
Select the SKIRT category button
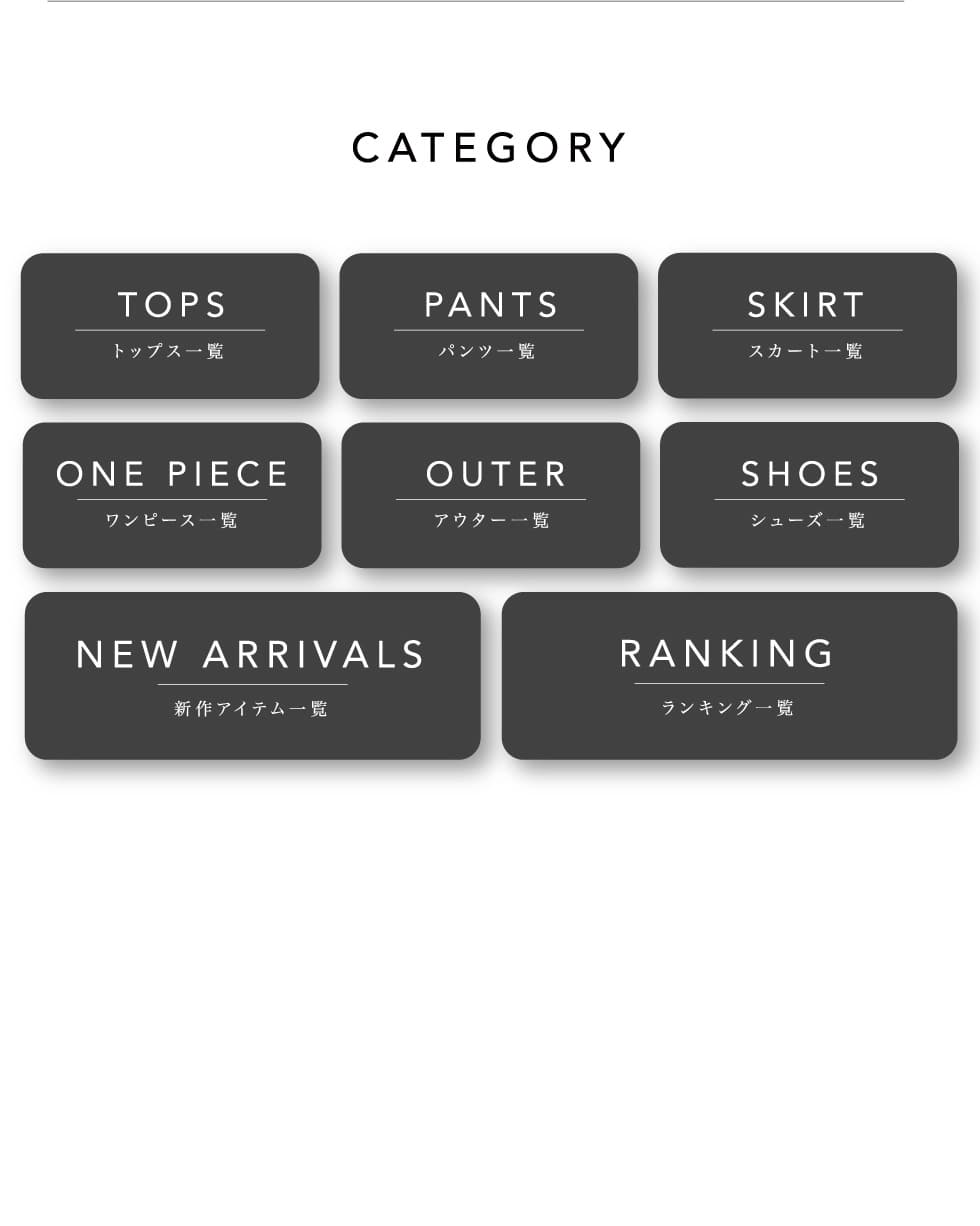pos(807,326)
